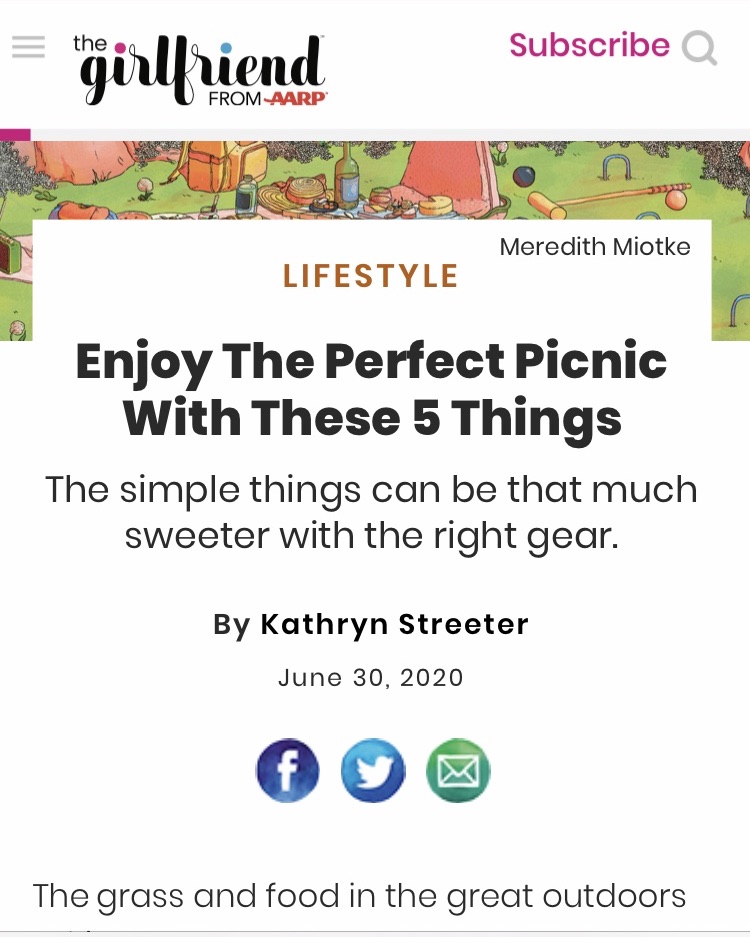Share article on Twitter
750x937 pixels.
point(373,771)
